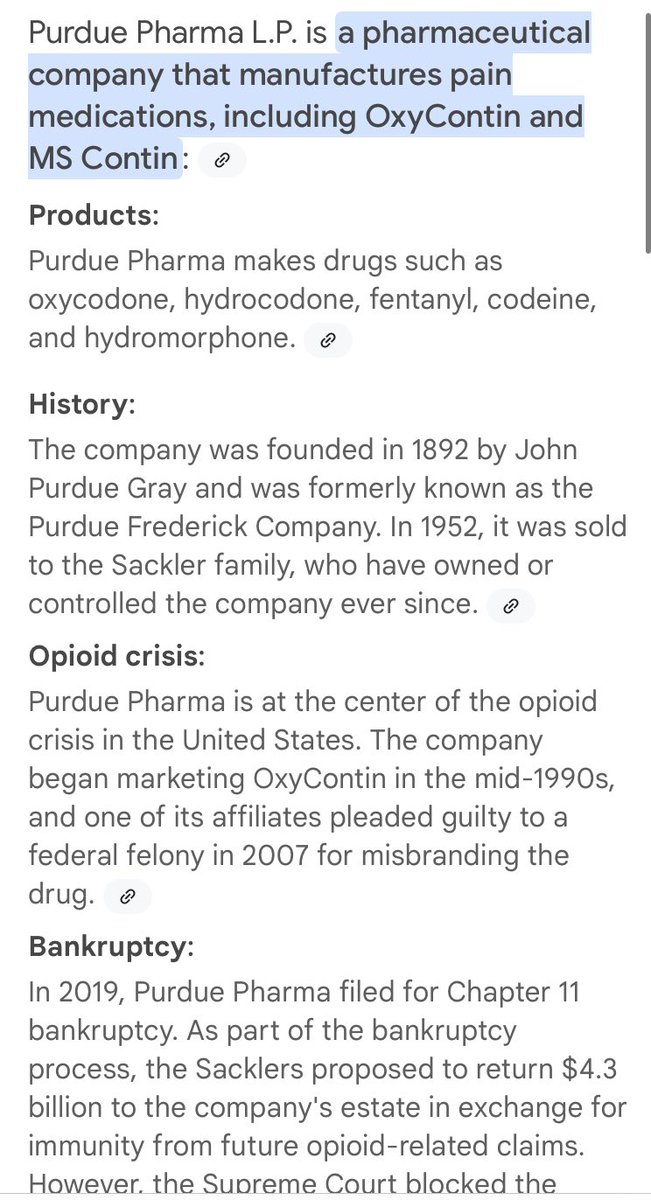Screen dimensions: 651x1200
Task: Open source link after the intro summary
Action: (222, 160)
